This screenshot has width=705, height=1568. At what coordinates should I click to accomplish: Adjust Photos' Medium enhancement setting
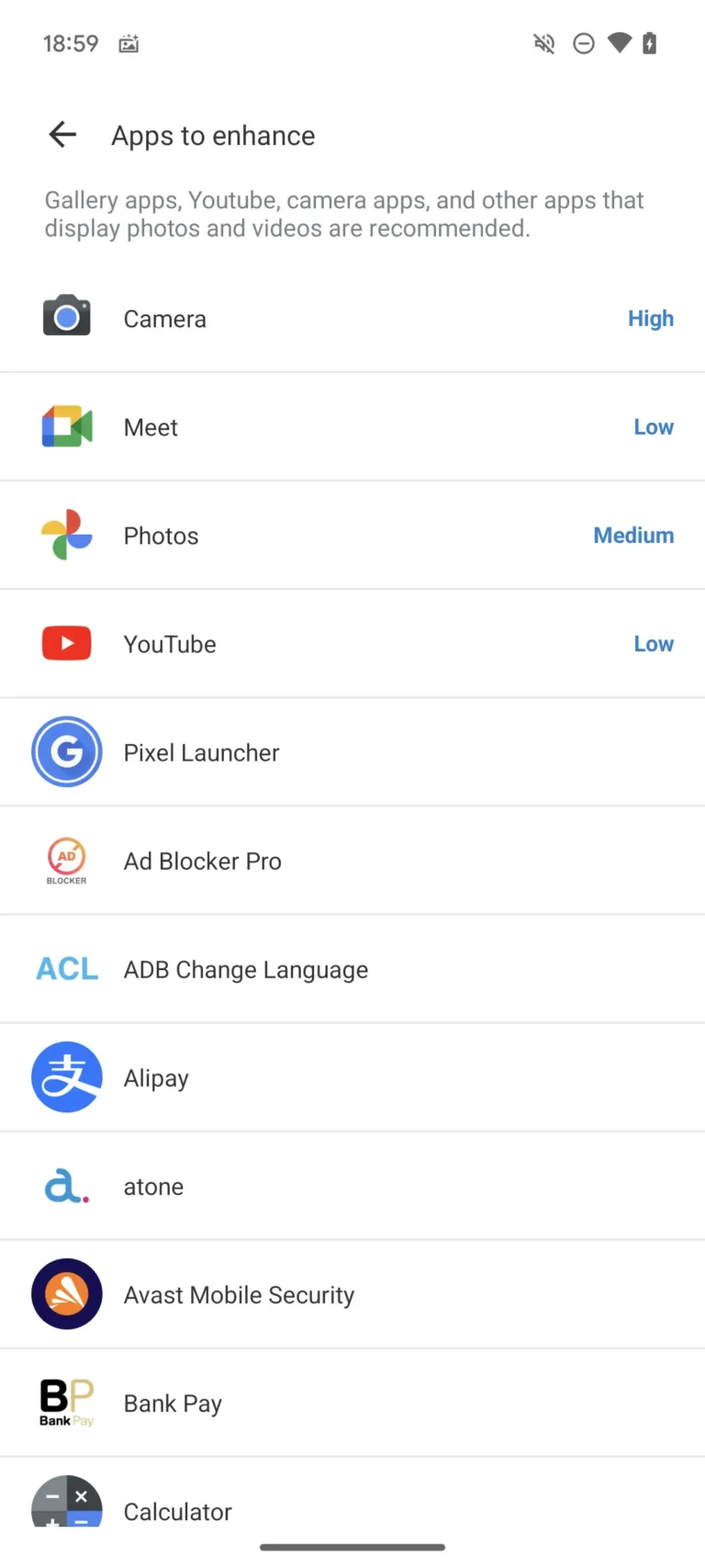tap(633, 535)
